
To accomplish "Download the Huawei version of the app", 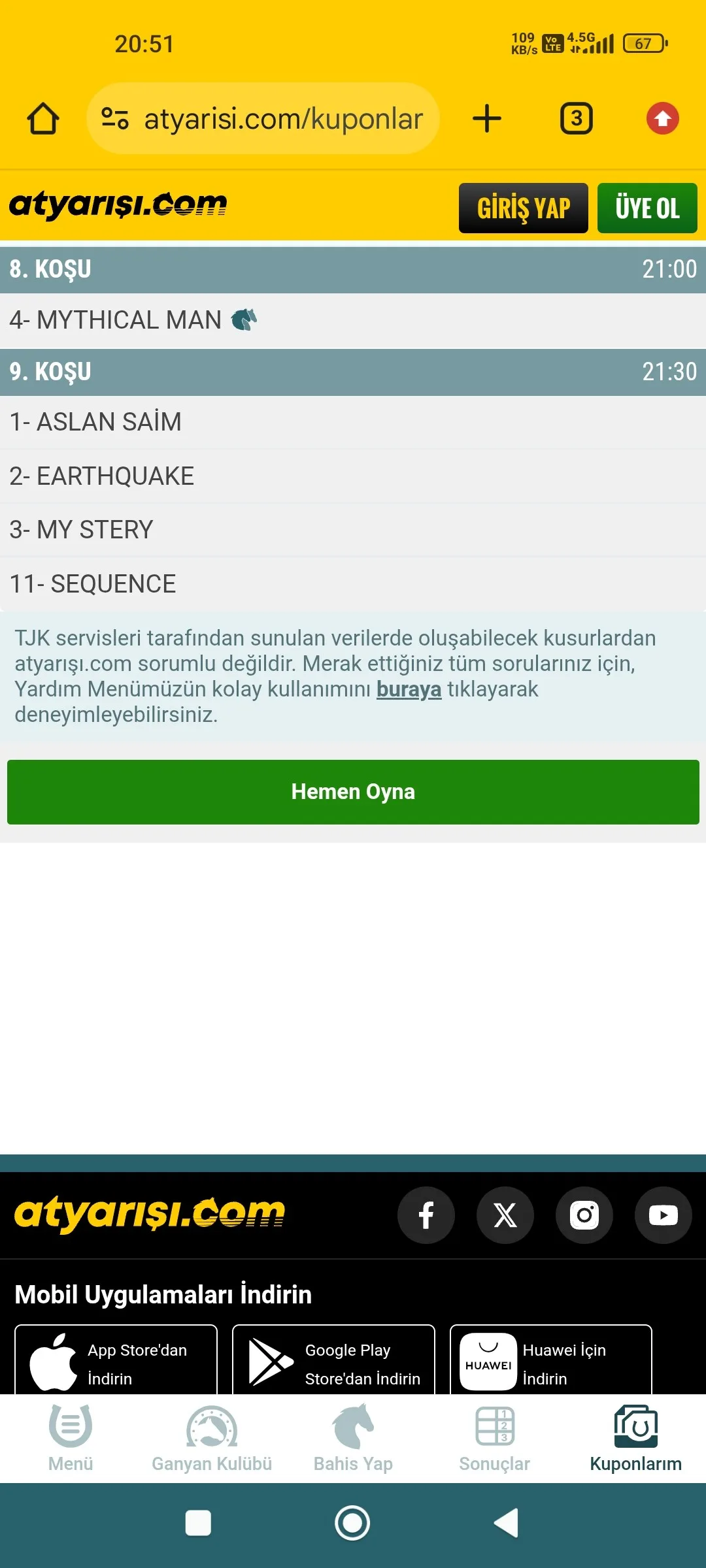I will point(550,1363).
